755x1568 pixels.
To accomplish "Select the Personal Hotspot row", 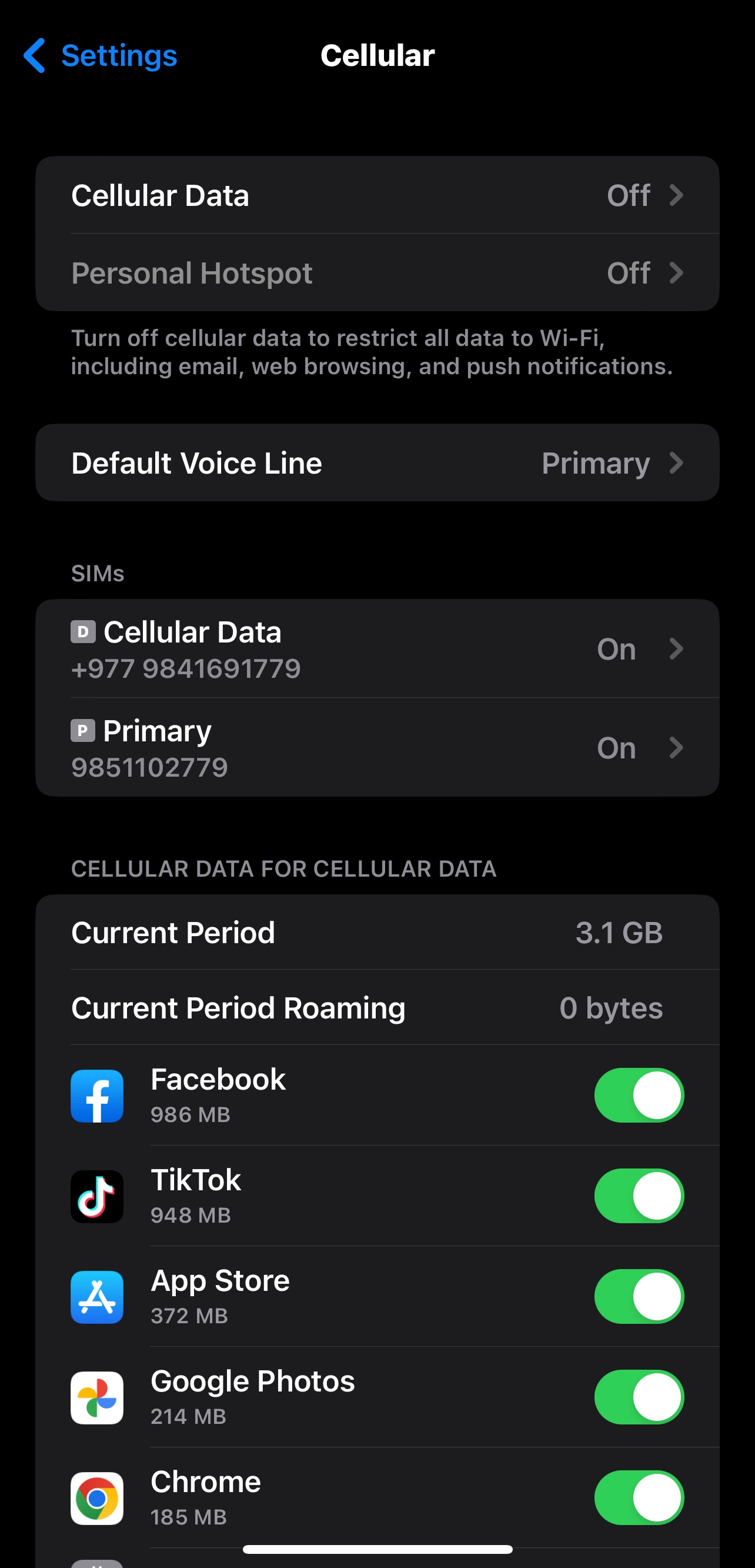I will tap(377, 272).
